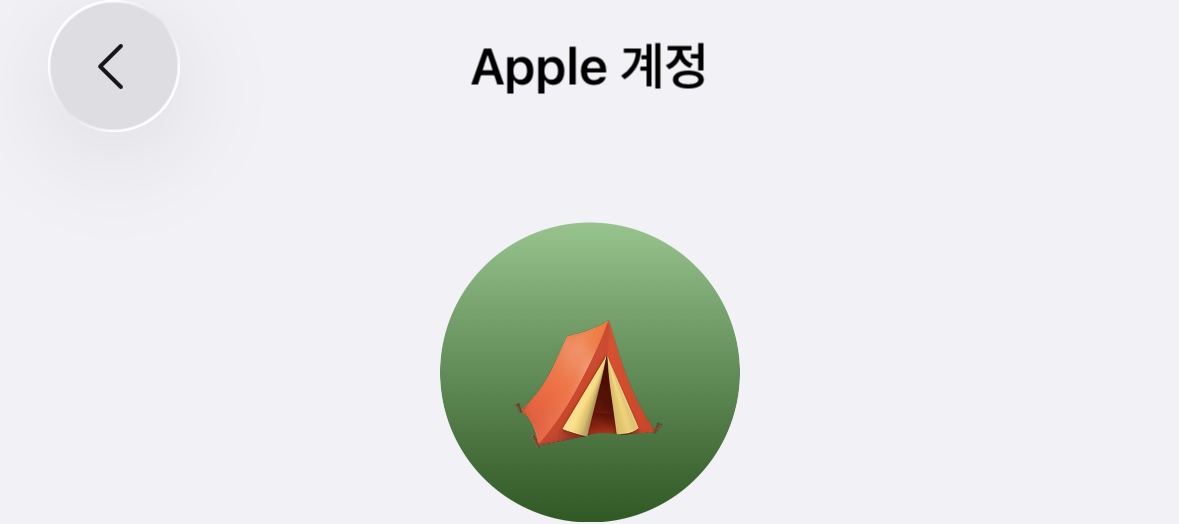1179x524 pixels.
Task: Go back from the Apple 계정 screen
Action: 113,67
